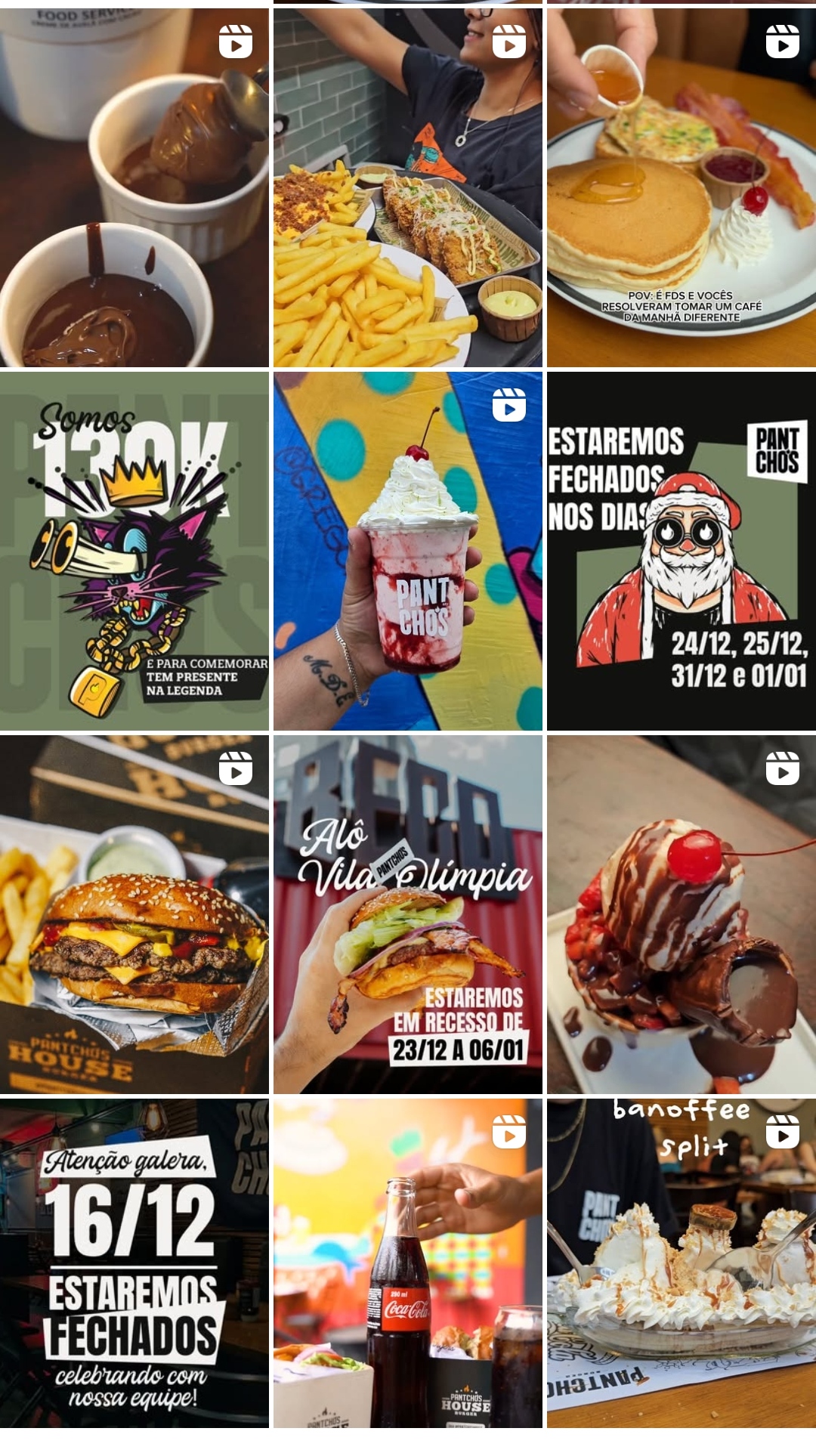Open the Santa Estaremos Fechados post
The image size is (816, 1456).
(681, 551)
